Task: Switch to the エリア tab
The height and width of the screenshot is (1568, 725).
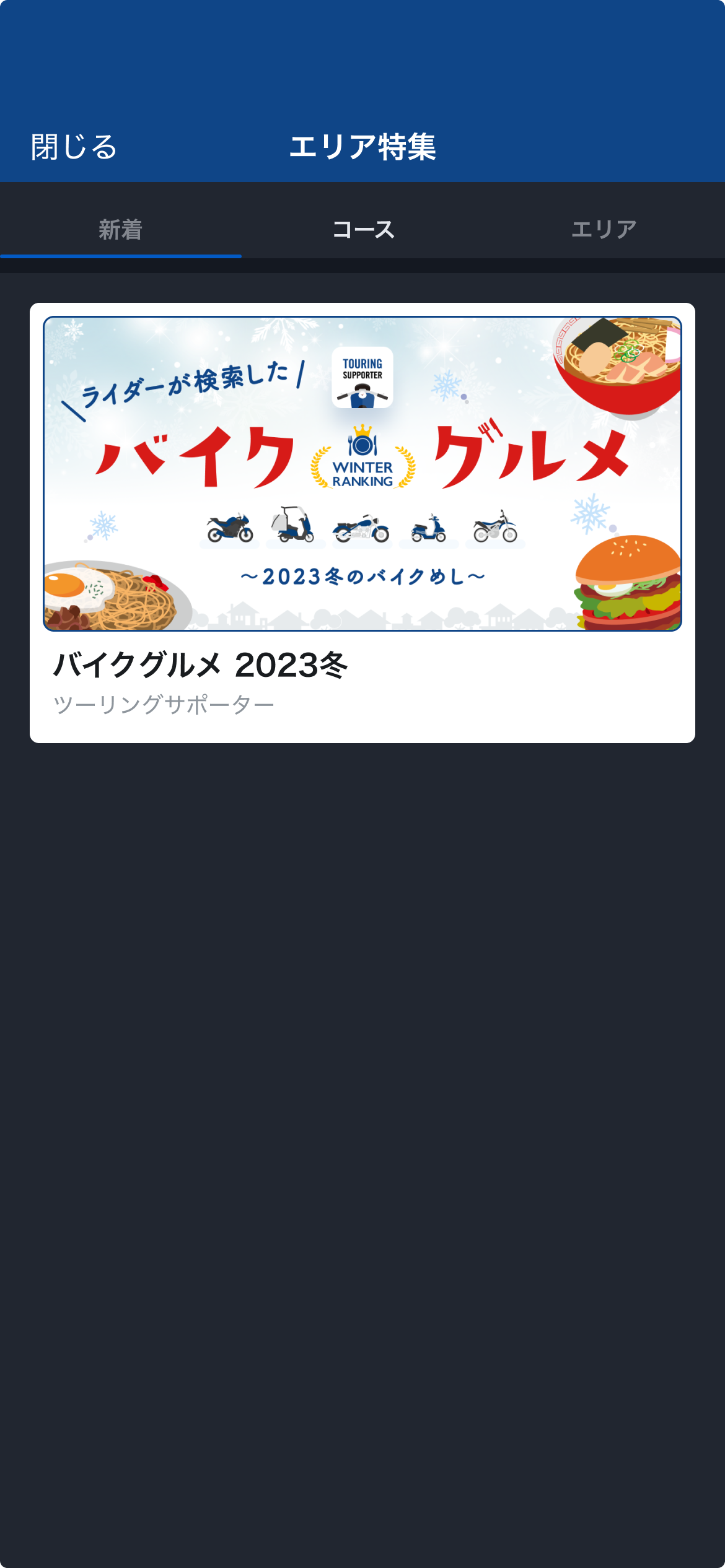Action: click(x=604, y=230)
